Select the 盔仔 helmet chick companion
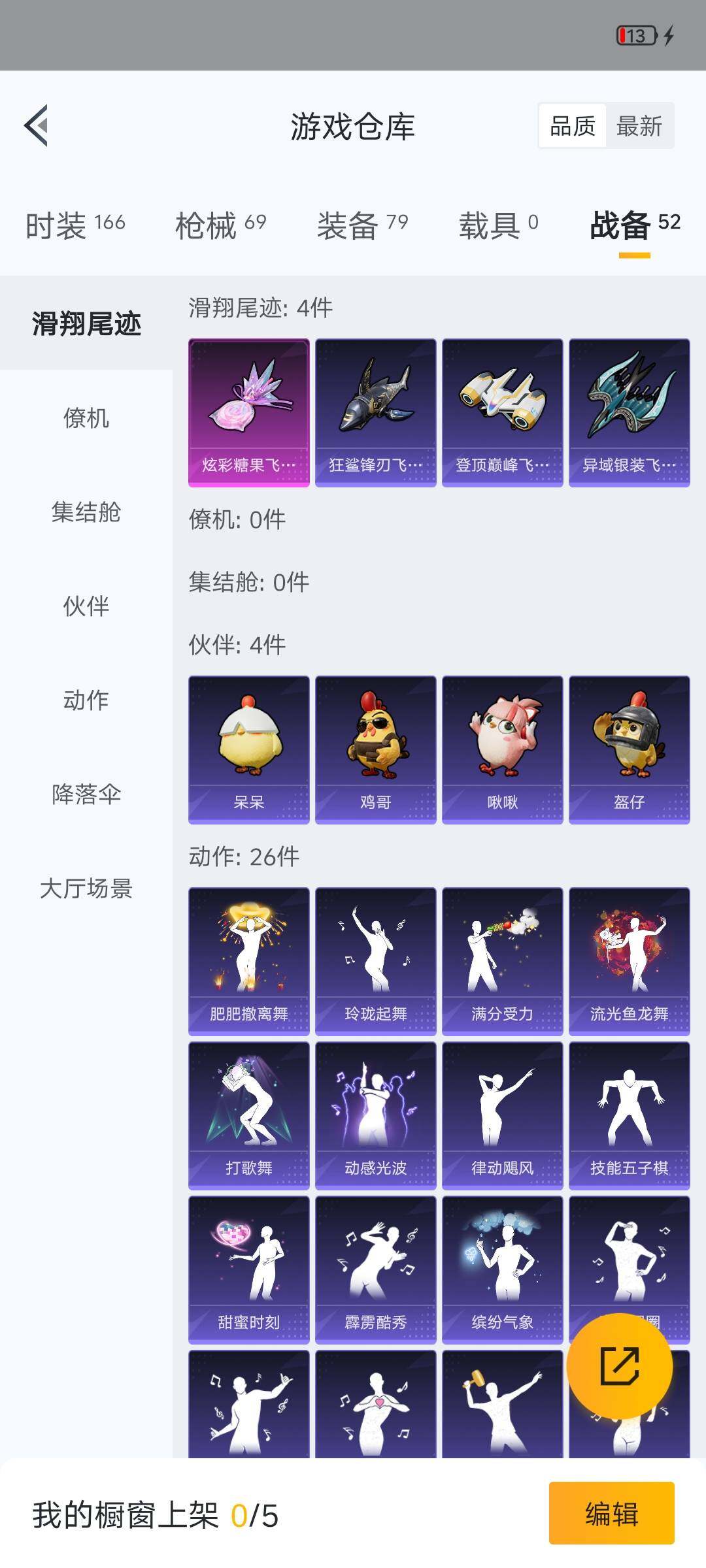 point(629,751)
